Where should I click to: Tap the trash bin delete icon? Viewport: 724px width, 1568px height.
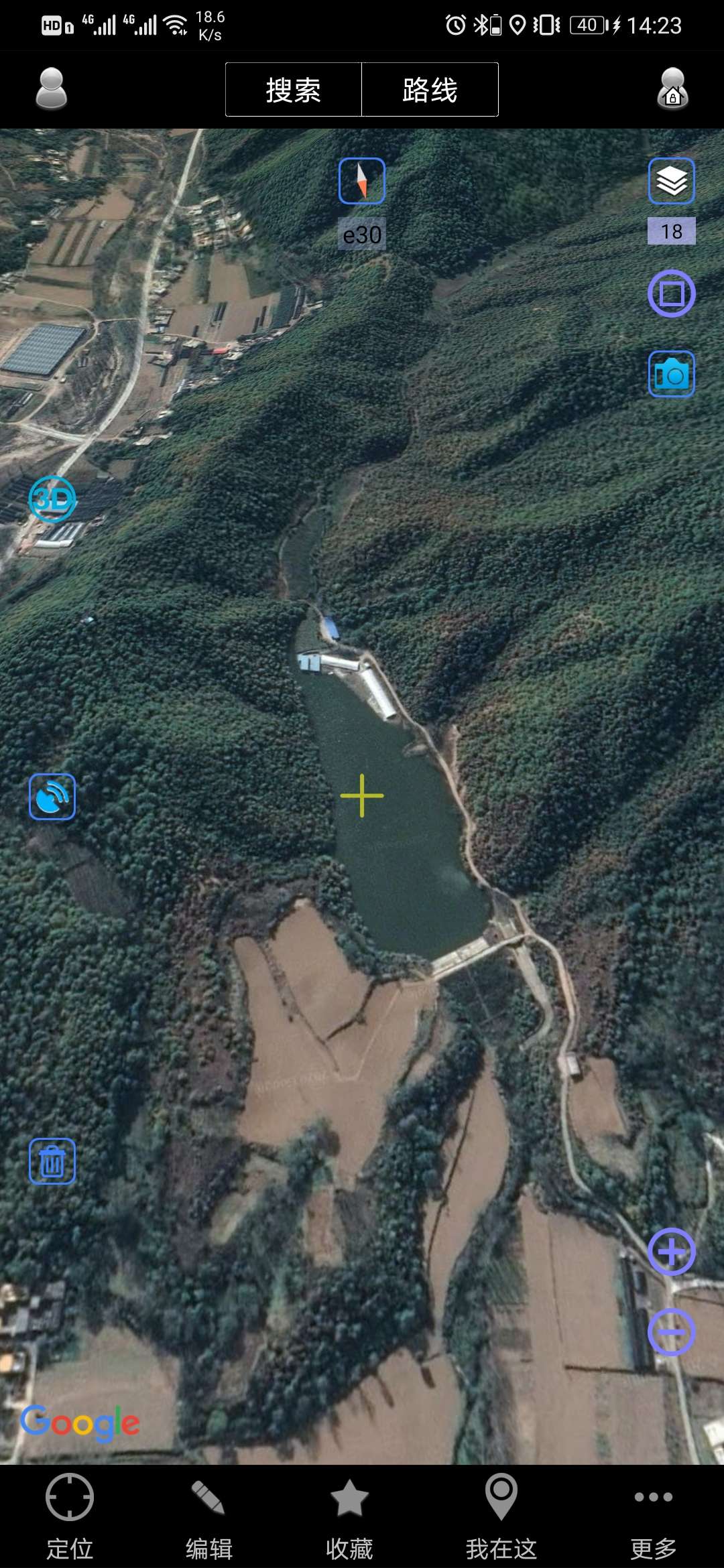(x=52, y=1161)
